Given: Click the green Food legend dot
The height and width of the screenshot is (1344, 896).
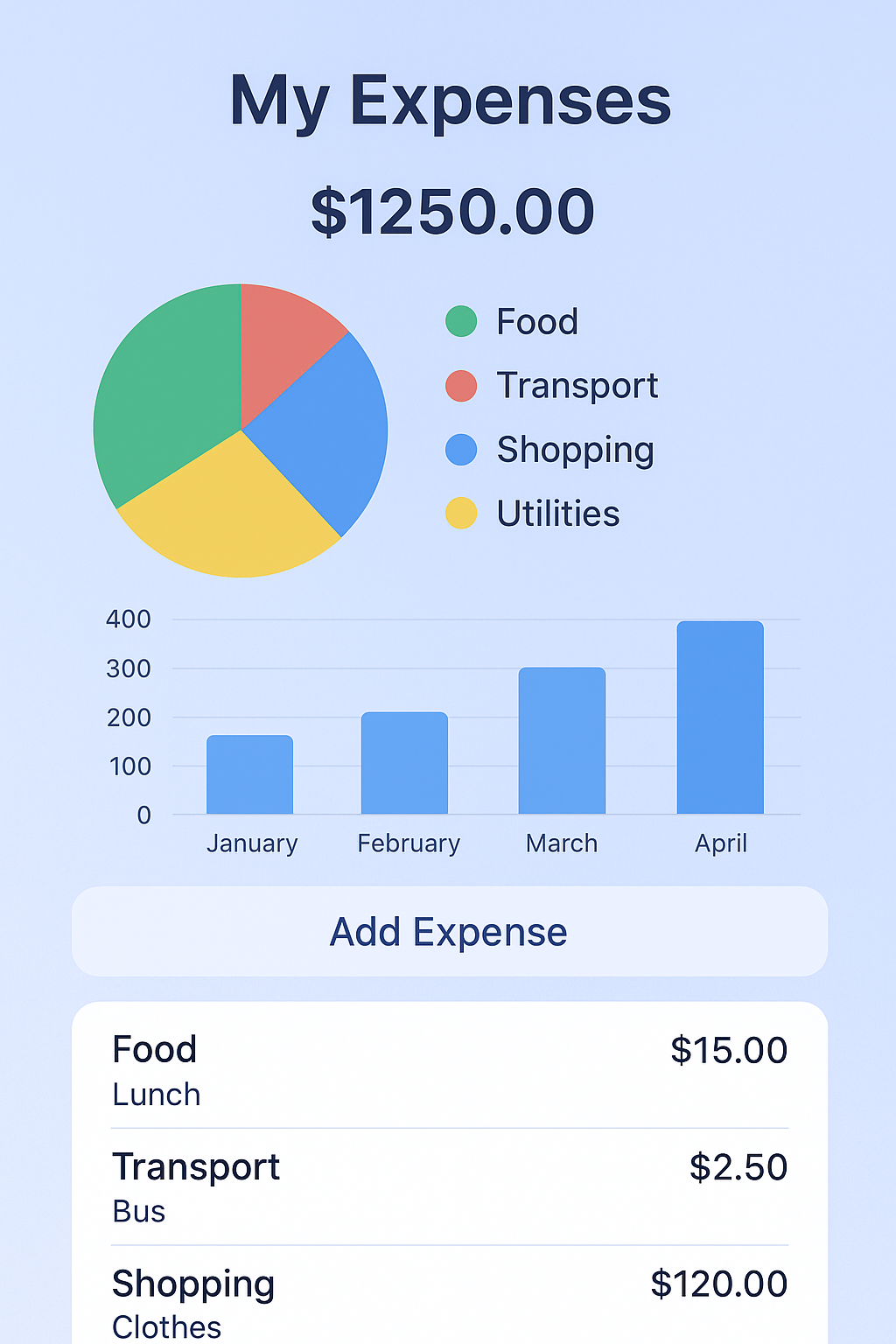Looking at the screenshot, I should coord(463,322).
